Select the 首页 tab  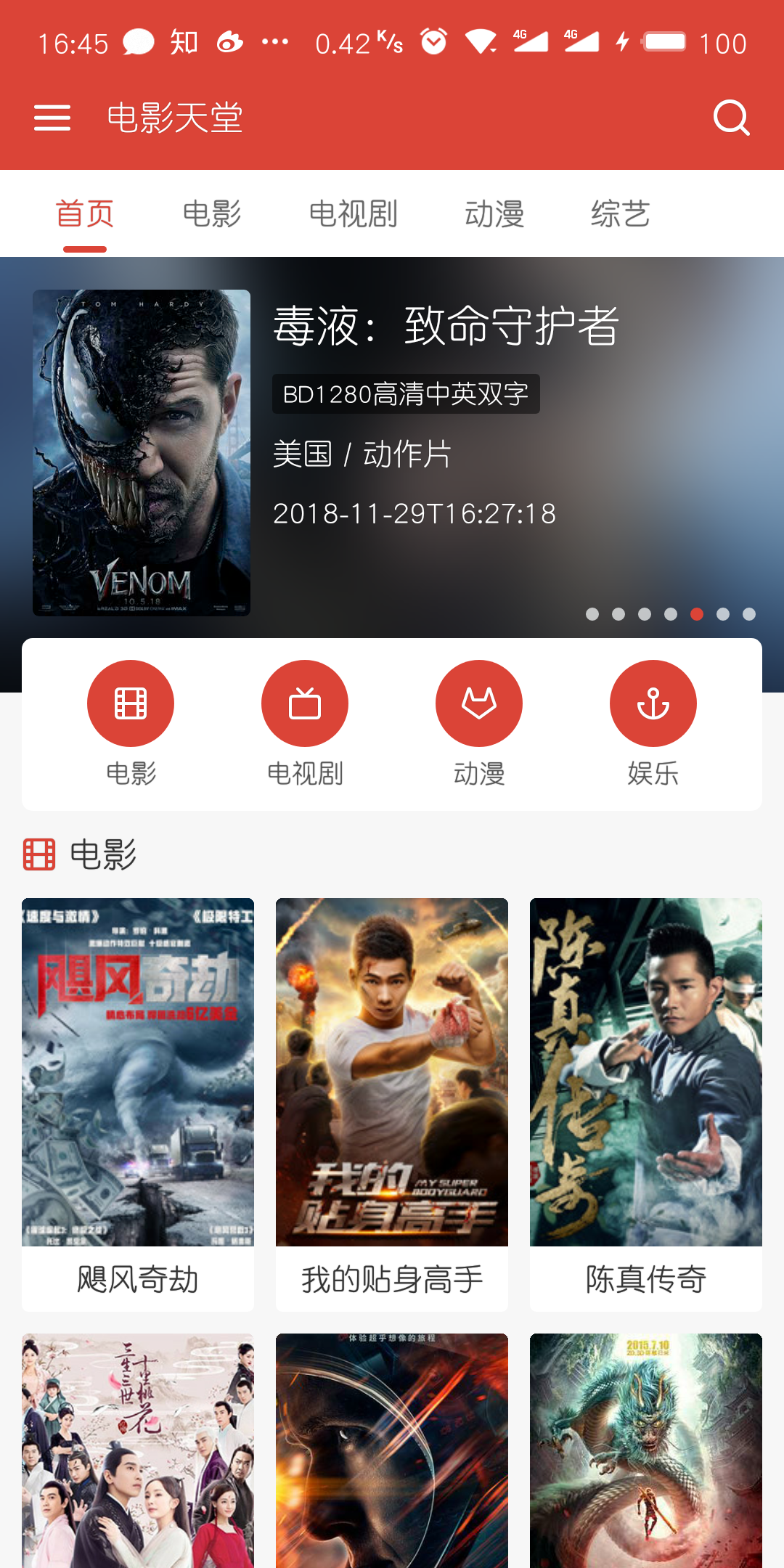pyautogui.click(x=85, y=213)
